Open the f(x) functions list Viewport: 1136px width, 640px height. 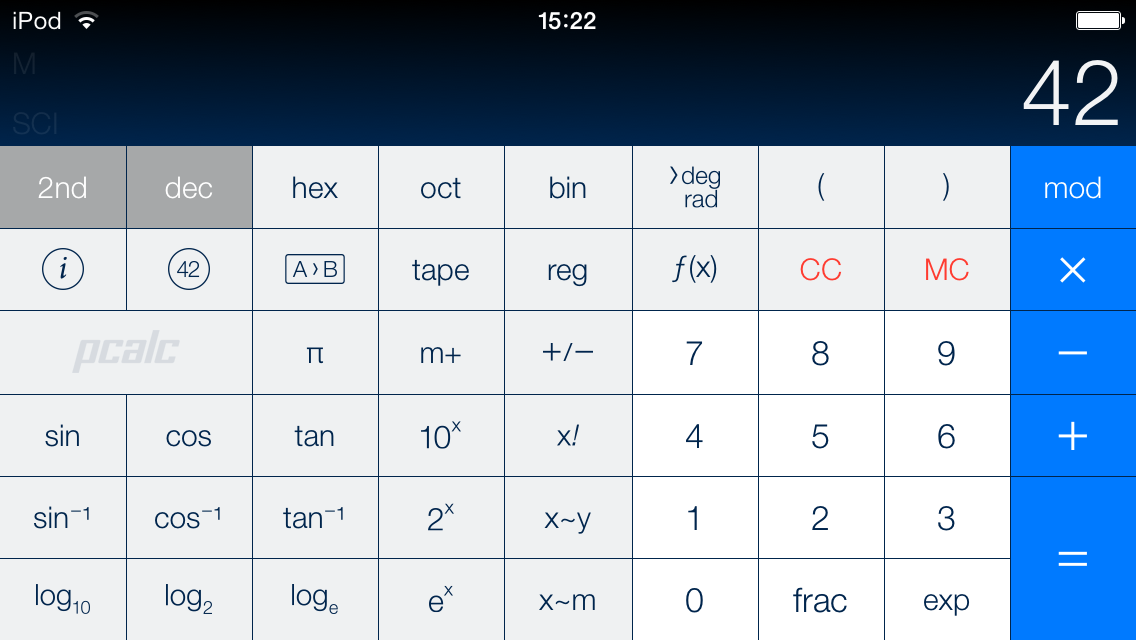pos(695,270)
